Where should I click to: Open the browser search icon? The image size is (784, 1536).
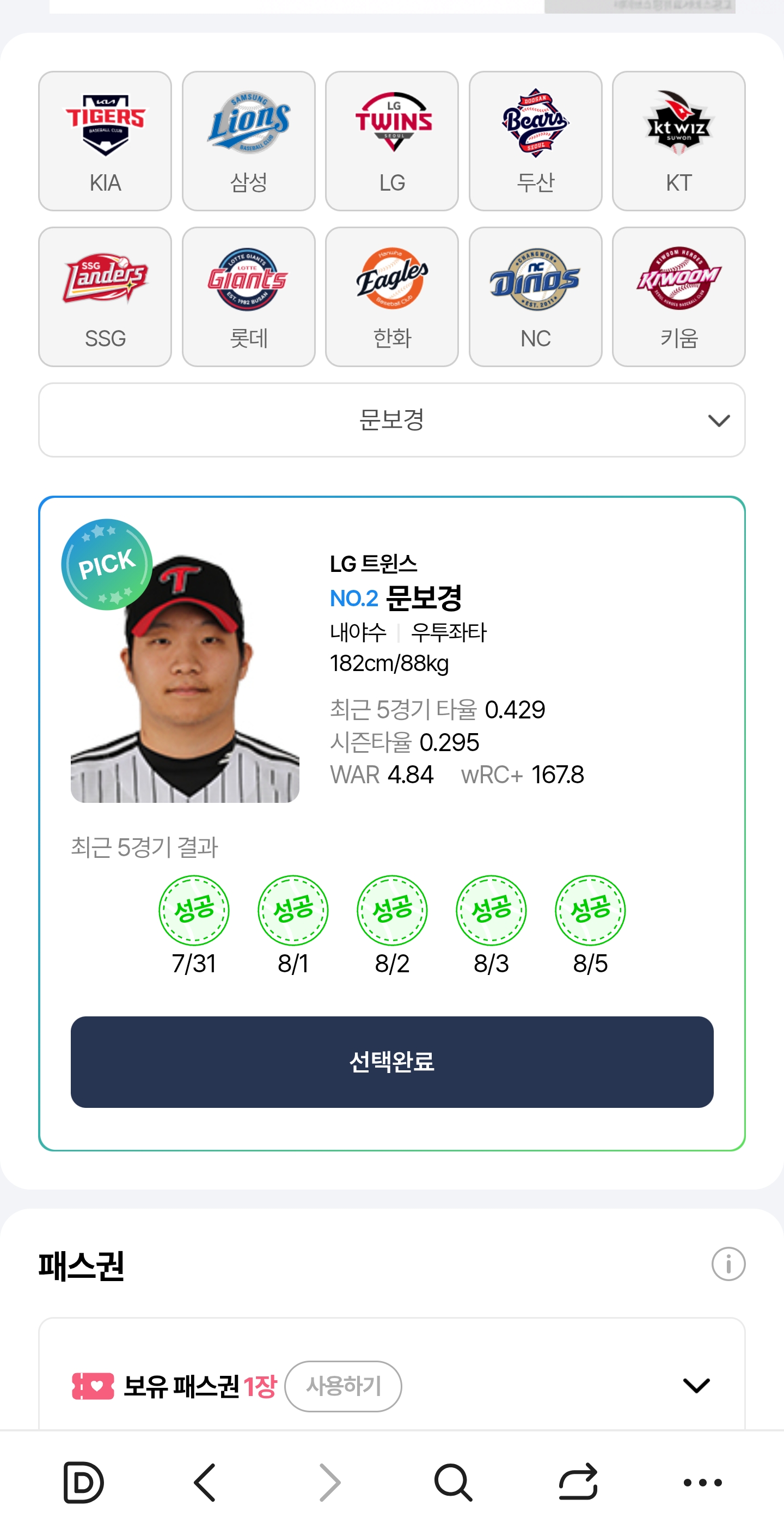(453, 1482)
